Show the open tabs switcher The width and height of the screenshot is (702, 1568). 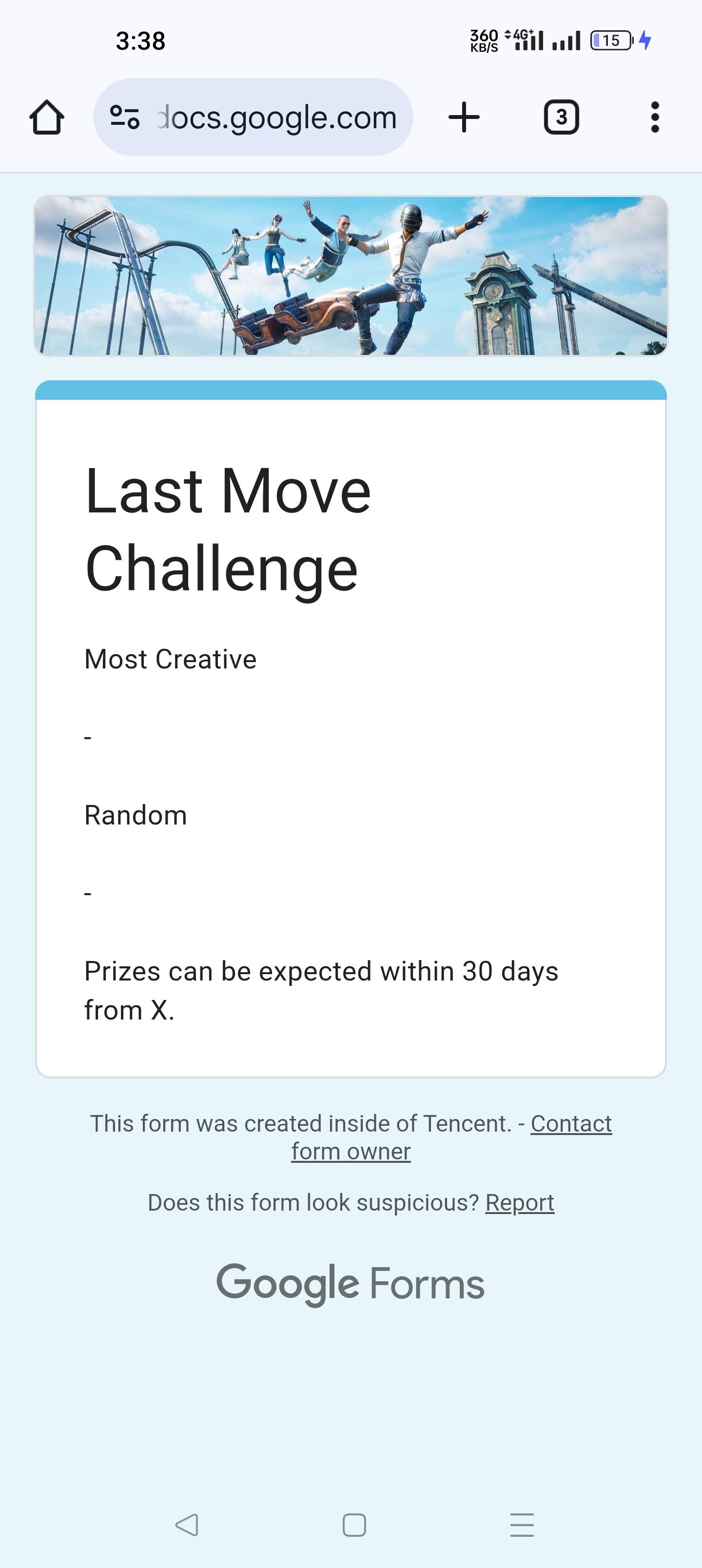point(561,117)
